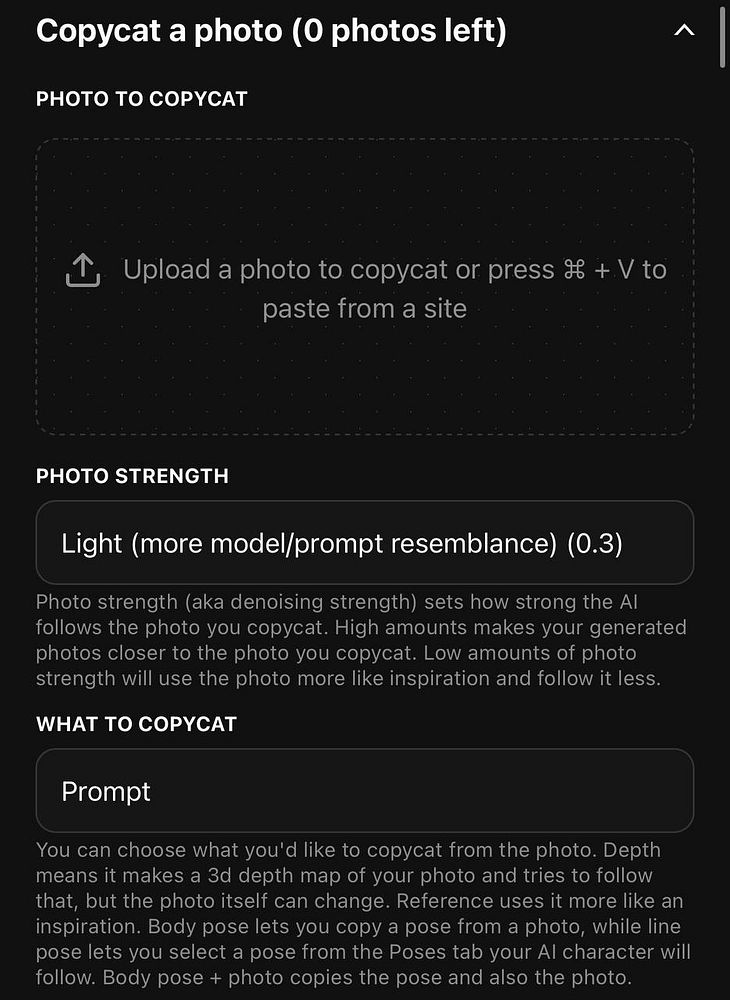Open the What to Copycat dropdown
This screenshot has height=1000, width=730.
pos(365,791)
